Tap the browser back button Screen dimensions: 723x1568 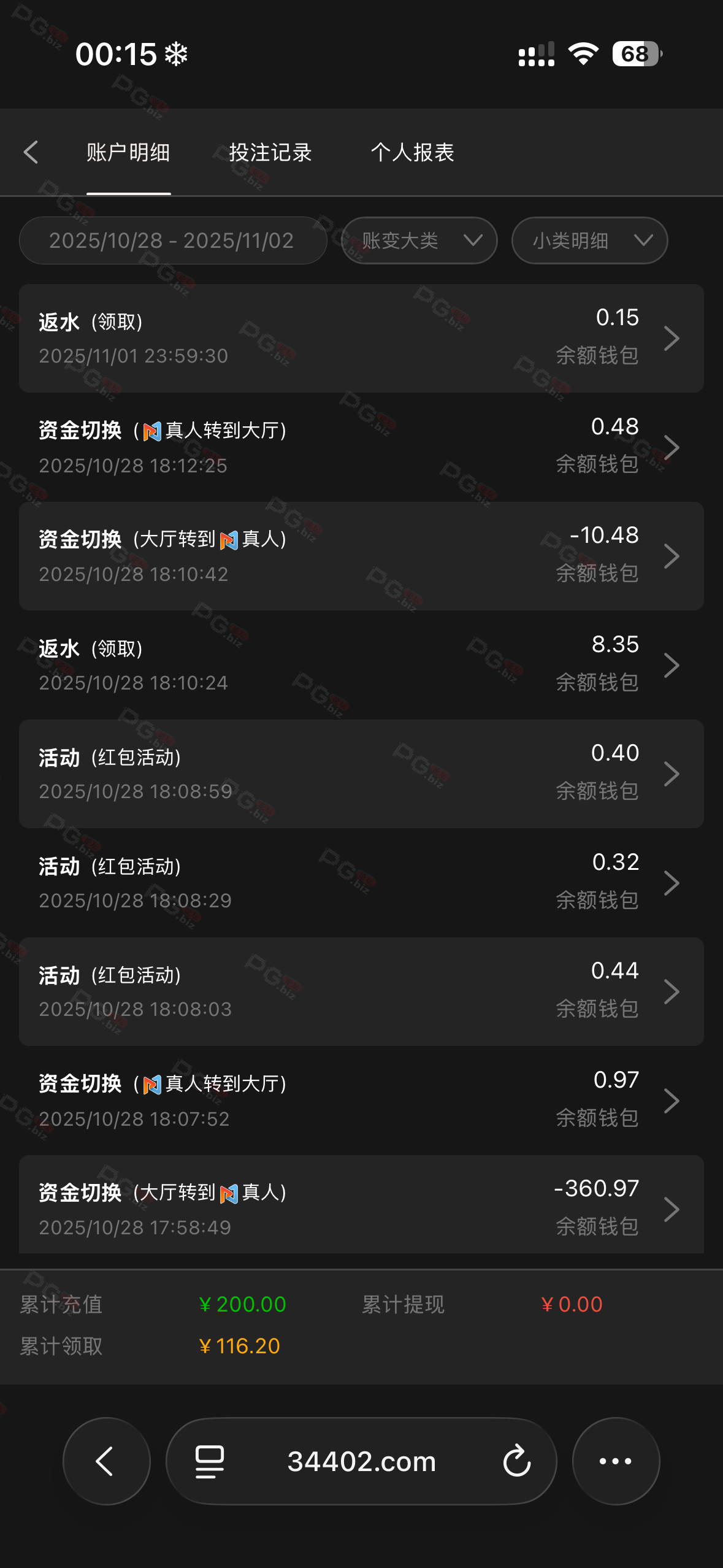[x=106, y=1461]
